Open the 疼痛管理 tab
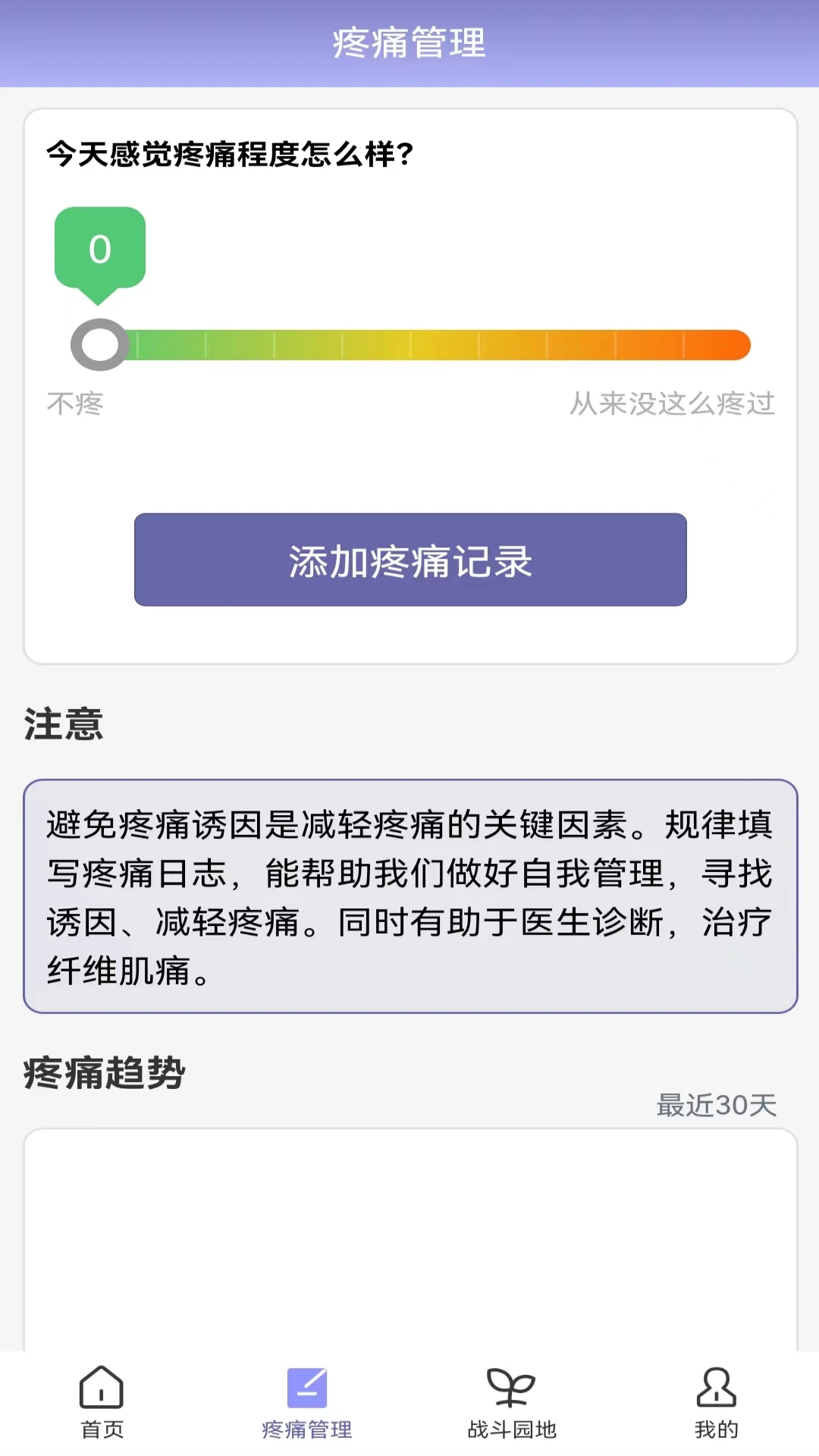The height and width of the screenshot is (1456, 819). pyautogui.click(x=306, y=1403)
